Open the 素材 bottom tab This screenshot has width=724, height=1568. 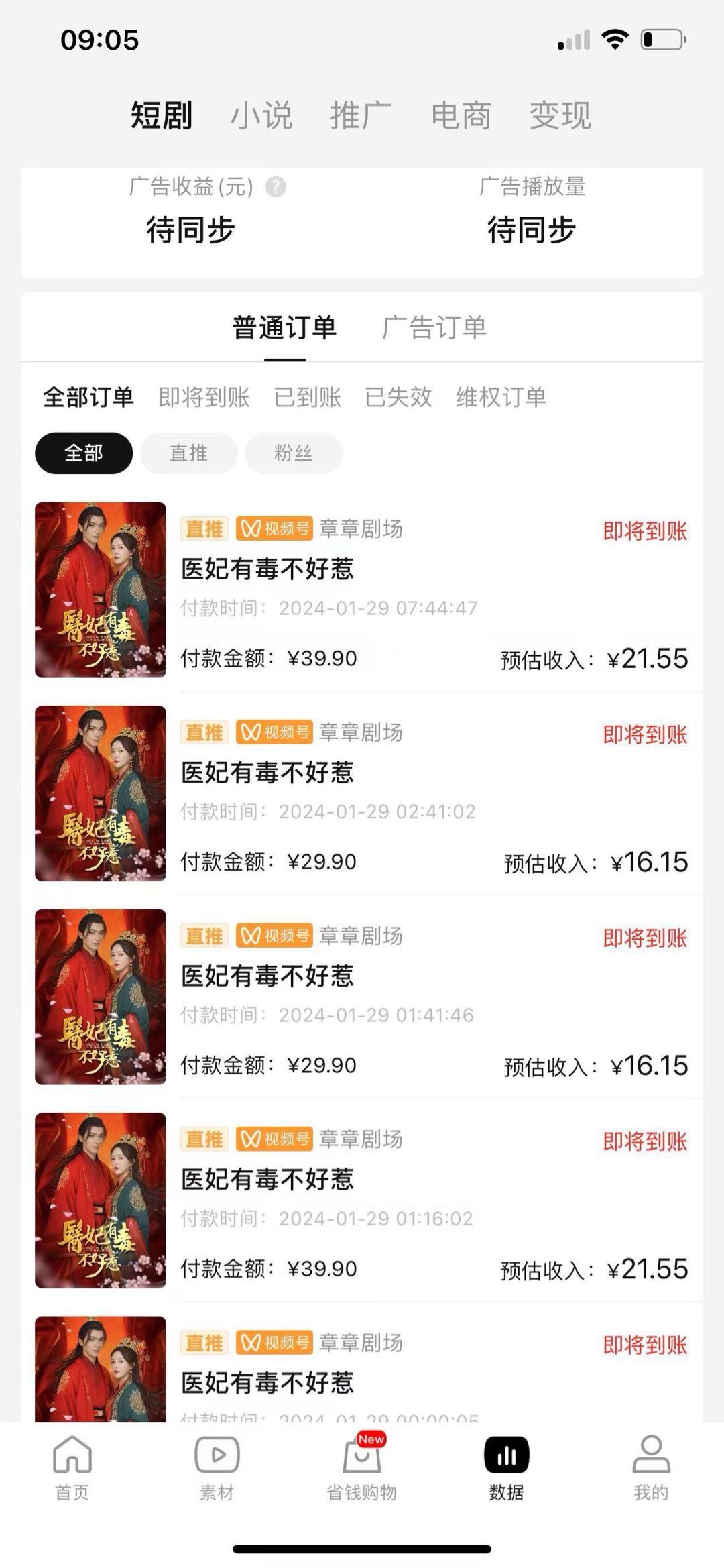217,1467
